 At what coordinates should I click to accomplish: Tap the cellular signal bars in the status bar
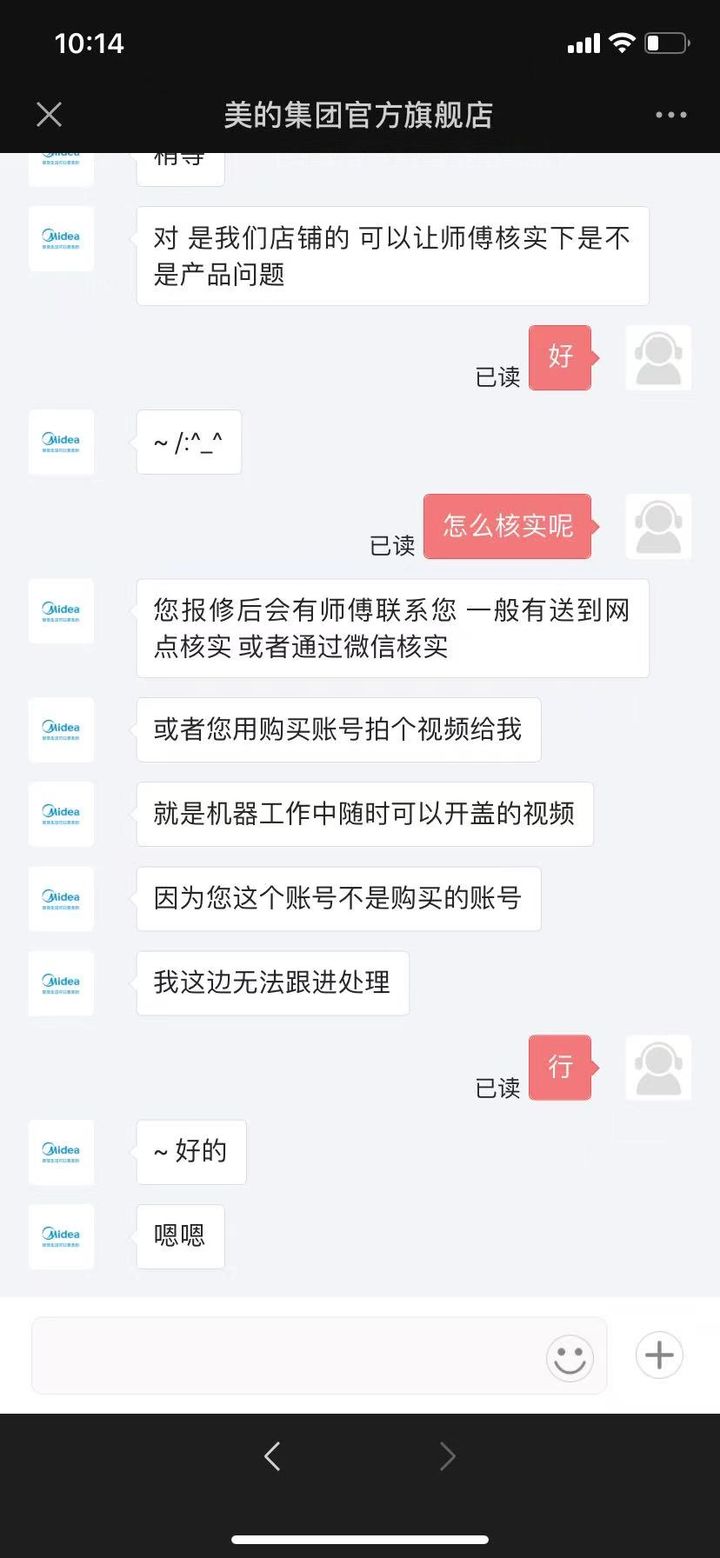click(x=584, y=43)
